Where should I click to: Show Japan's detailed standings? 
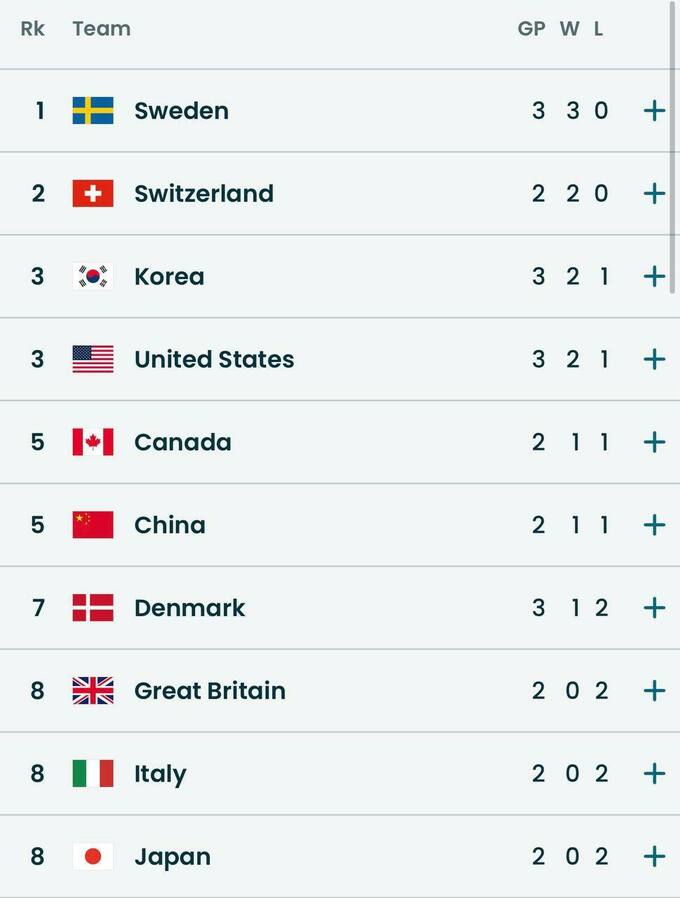pyautogui.click(x=654, y=857)
